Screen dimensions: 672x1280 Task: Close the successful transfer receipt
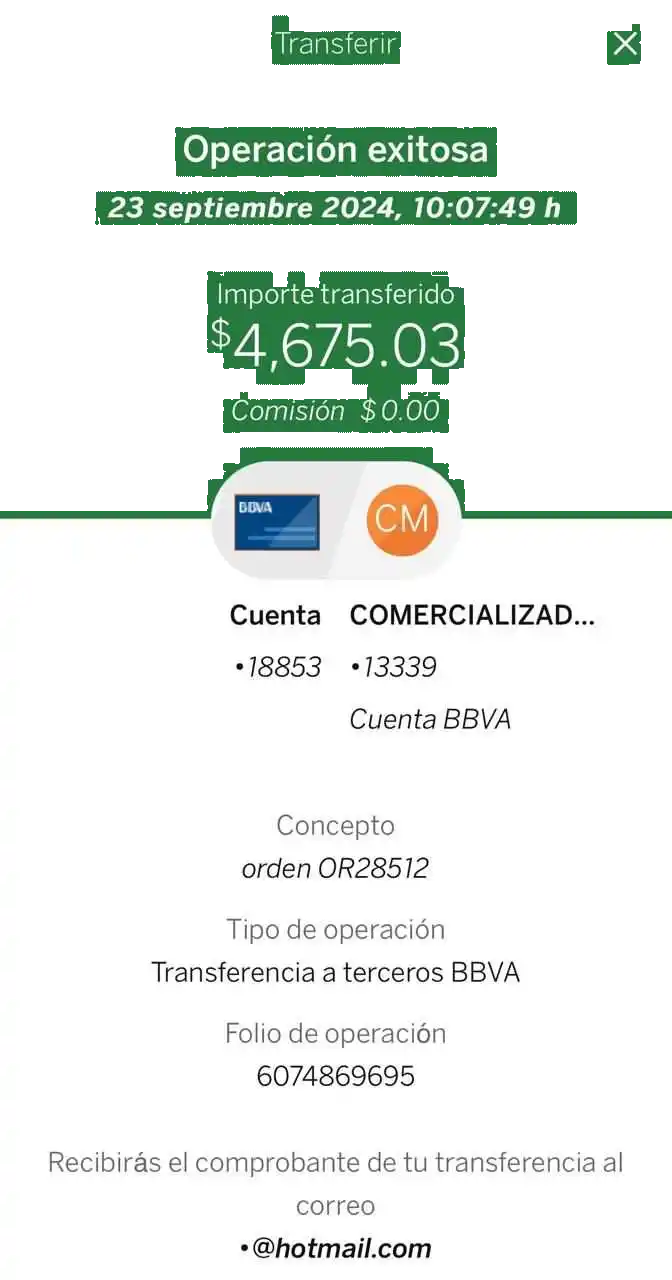pyautogui.click(x=624, y=45)
